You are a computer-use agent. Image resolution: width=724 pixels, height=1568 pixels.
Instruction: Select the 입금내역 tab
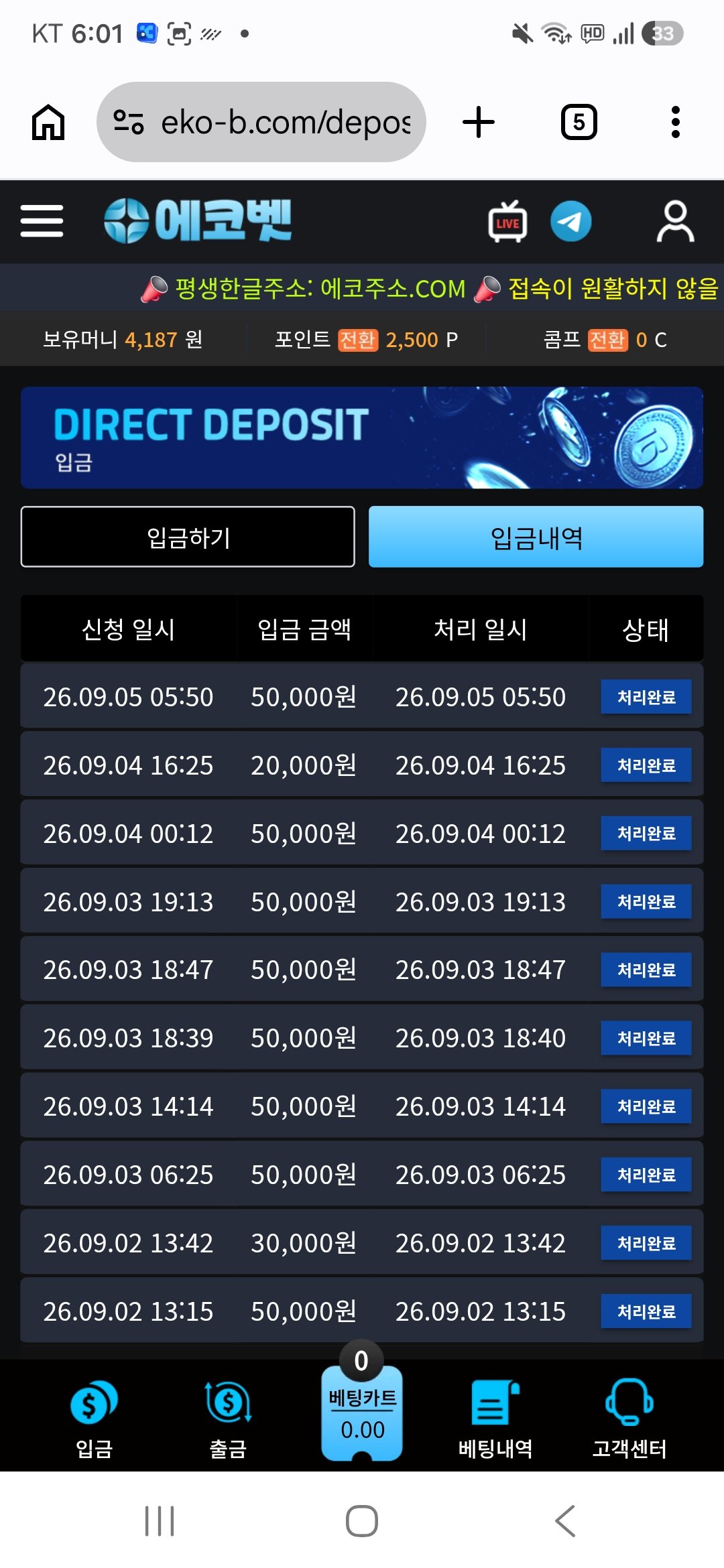(536, 537)
